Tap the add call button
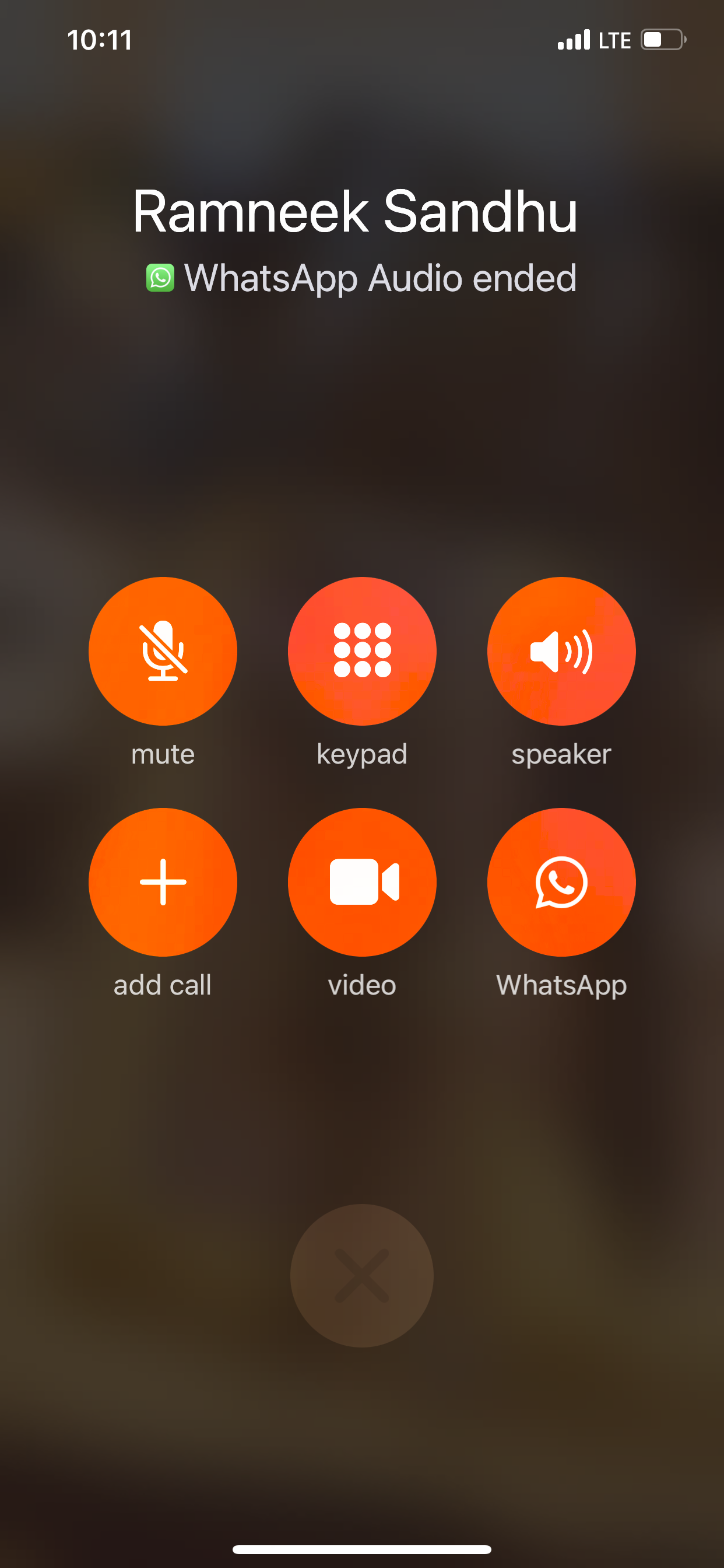Viewport: 724px width, 1568px height. pyautogui.click(x=163, y=882)
